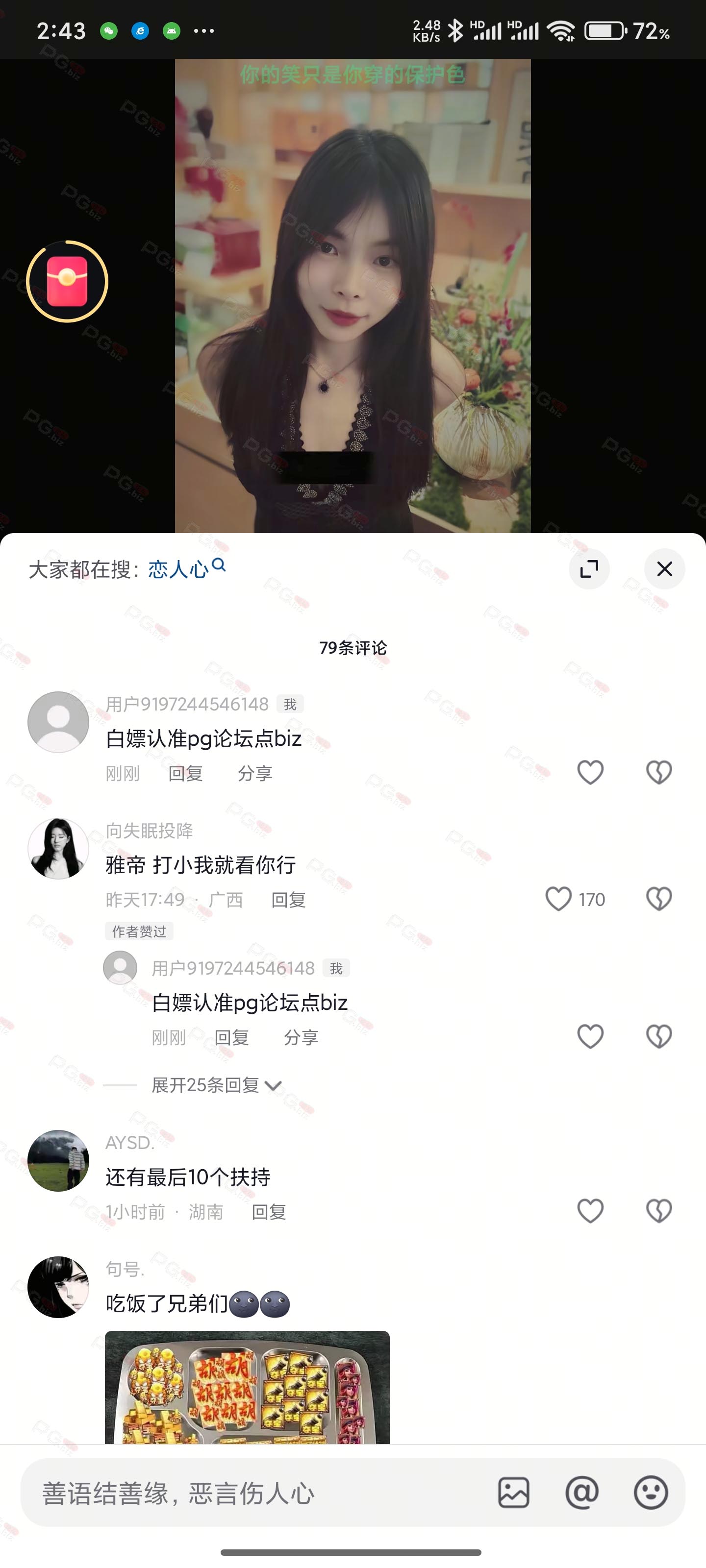Search the trending term 恋人心
This screenshot has width=706, height=1568.
[186, 568]
